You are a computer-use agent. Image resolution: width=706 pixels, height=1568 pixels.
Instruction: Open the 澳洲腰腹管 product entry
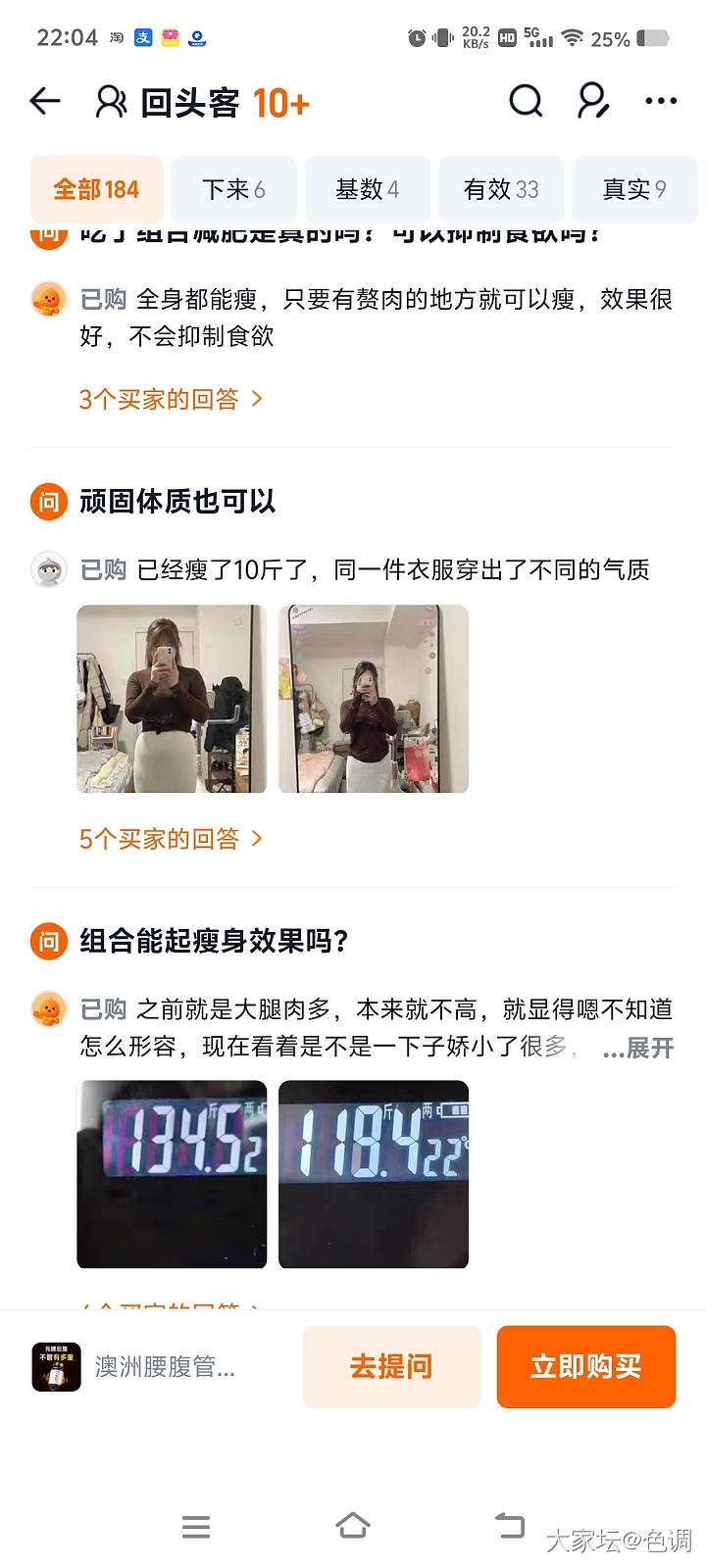pos(137,1367)
